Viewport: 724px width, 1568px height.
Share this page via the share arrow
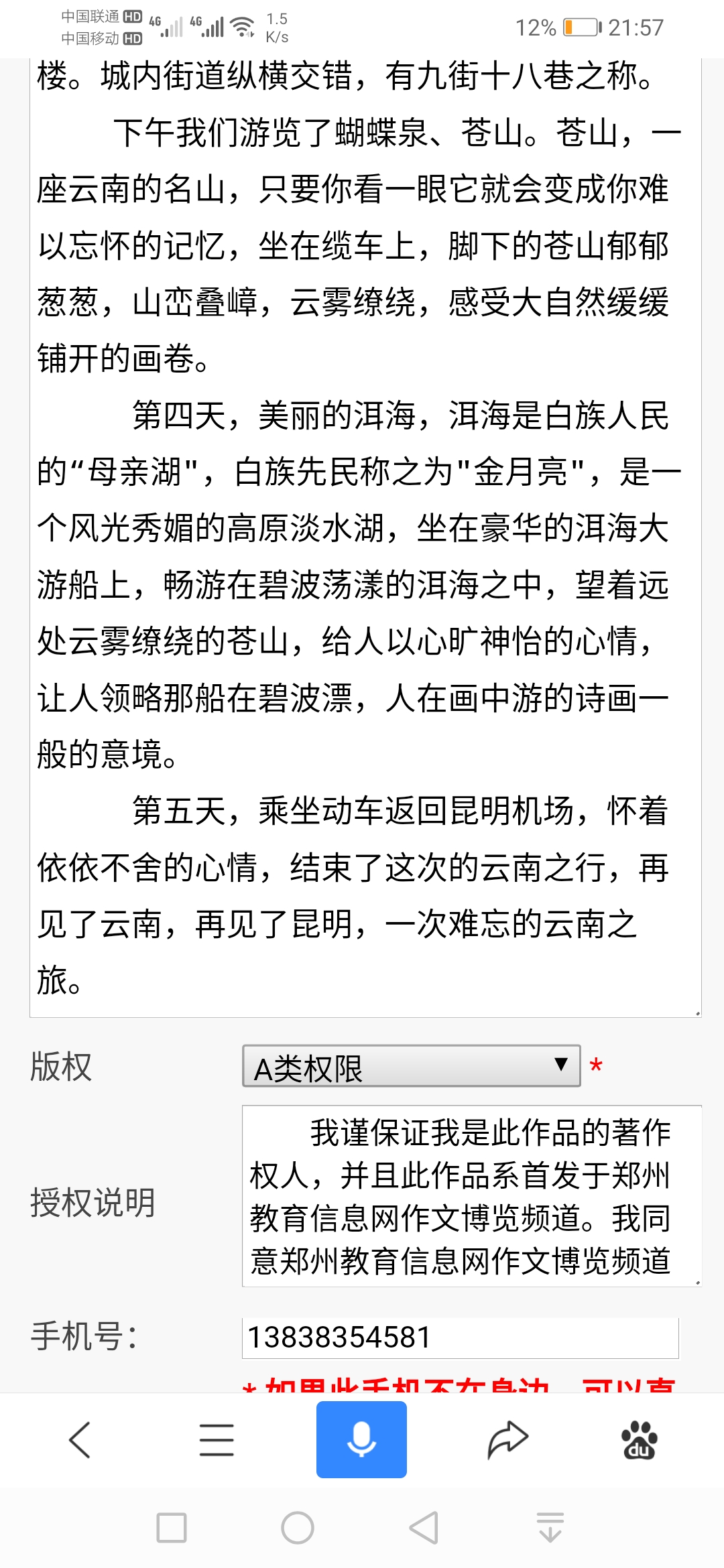507,1439
